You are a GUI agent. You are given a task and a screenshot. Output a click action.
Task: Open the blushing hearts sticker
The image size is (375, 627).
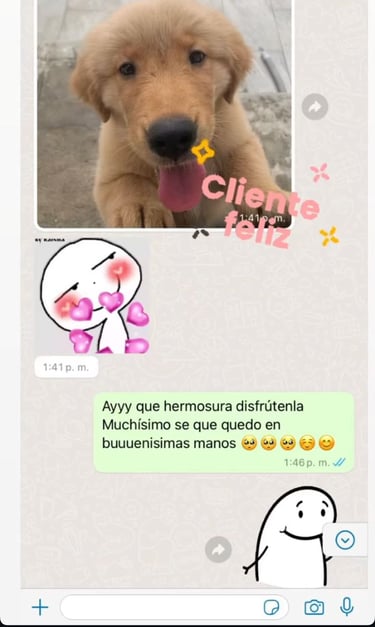point(93,296)
